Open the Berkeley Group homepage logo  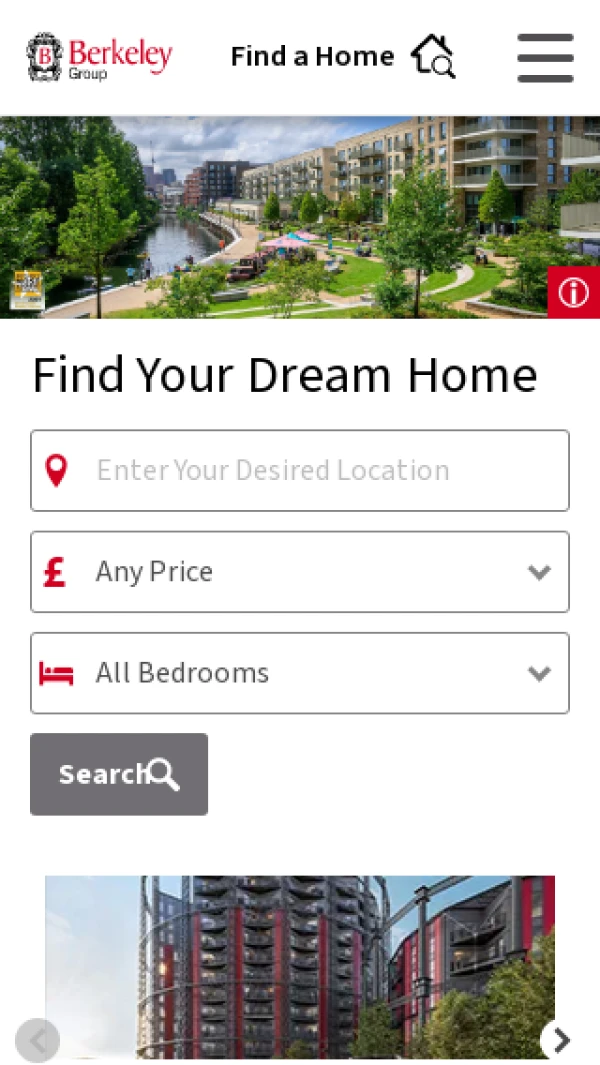99,57
